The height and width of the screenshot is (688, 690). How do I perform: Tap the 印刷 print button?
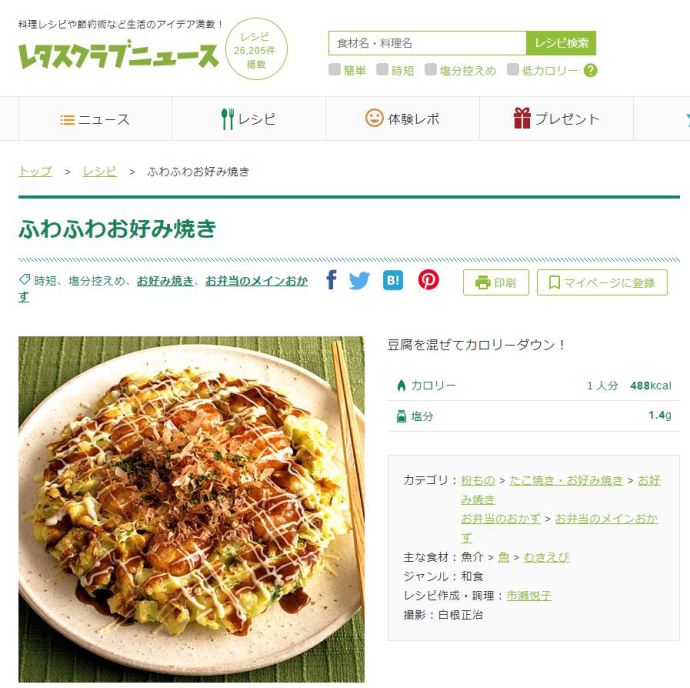click(x=496, y=283)
